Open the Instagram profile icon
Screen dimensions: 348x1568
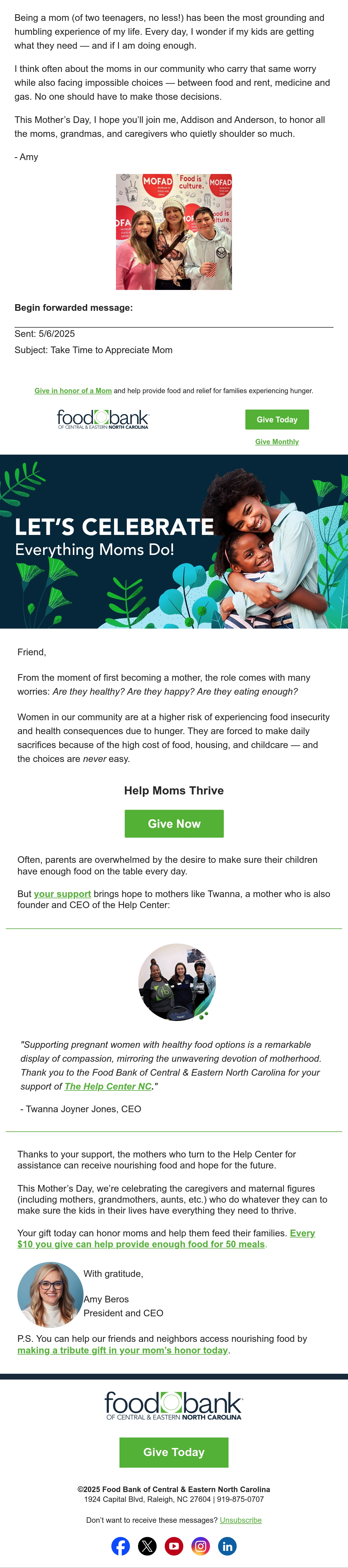tap(201, 1546)
